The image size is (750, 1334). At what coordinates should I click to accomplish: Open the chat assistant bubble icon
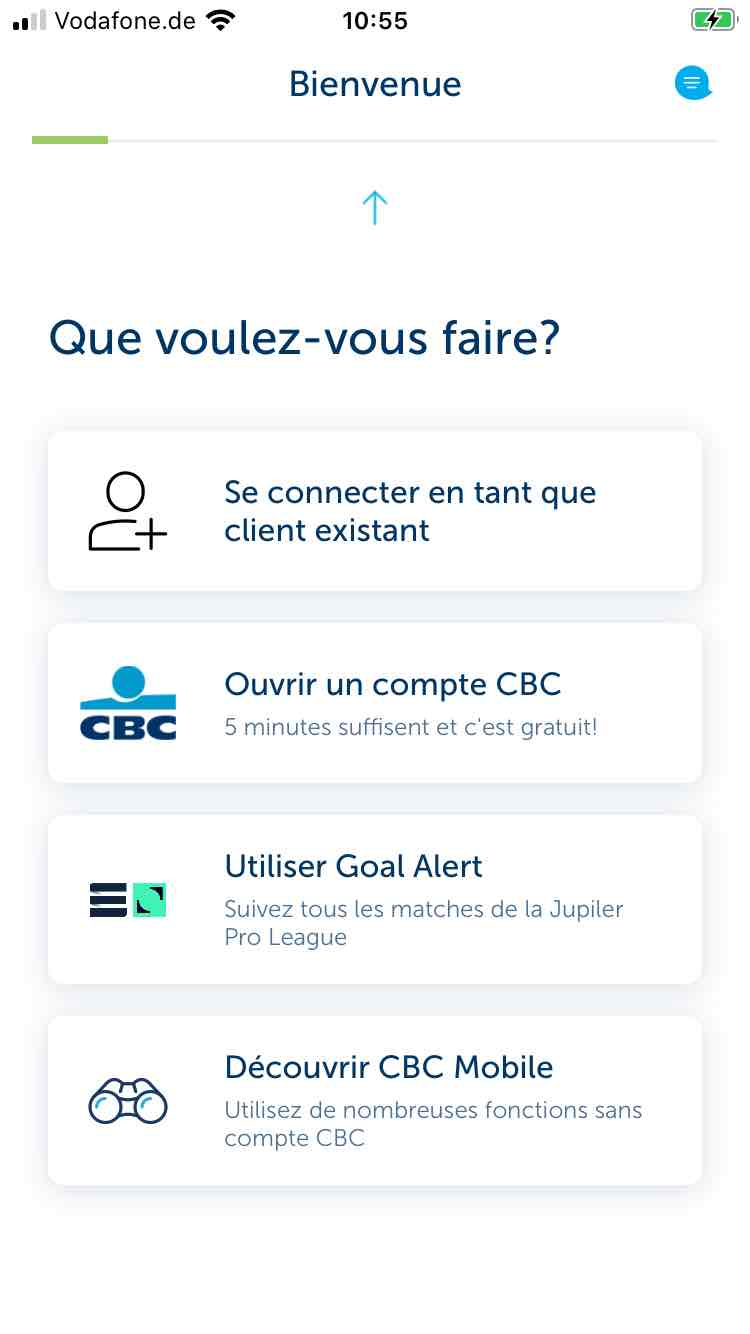[692, 83]
